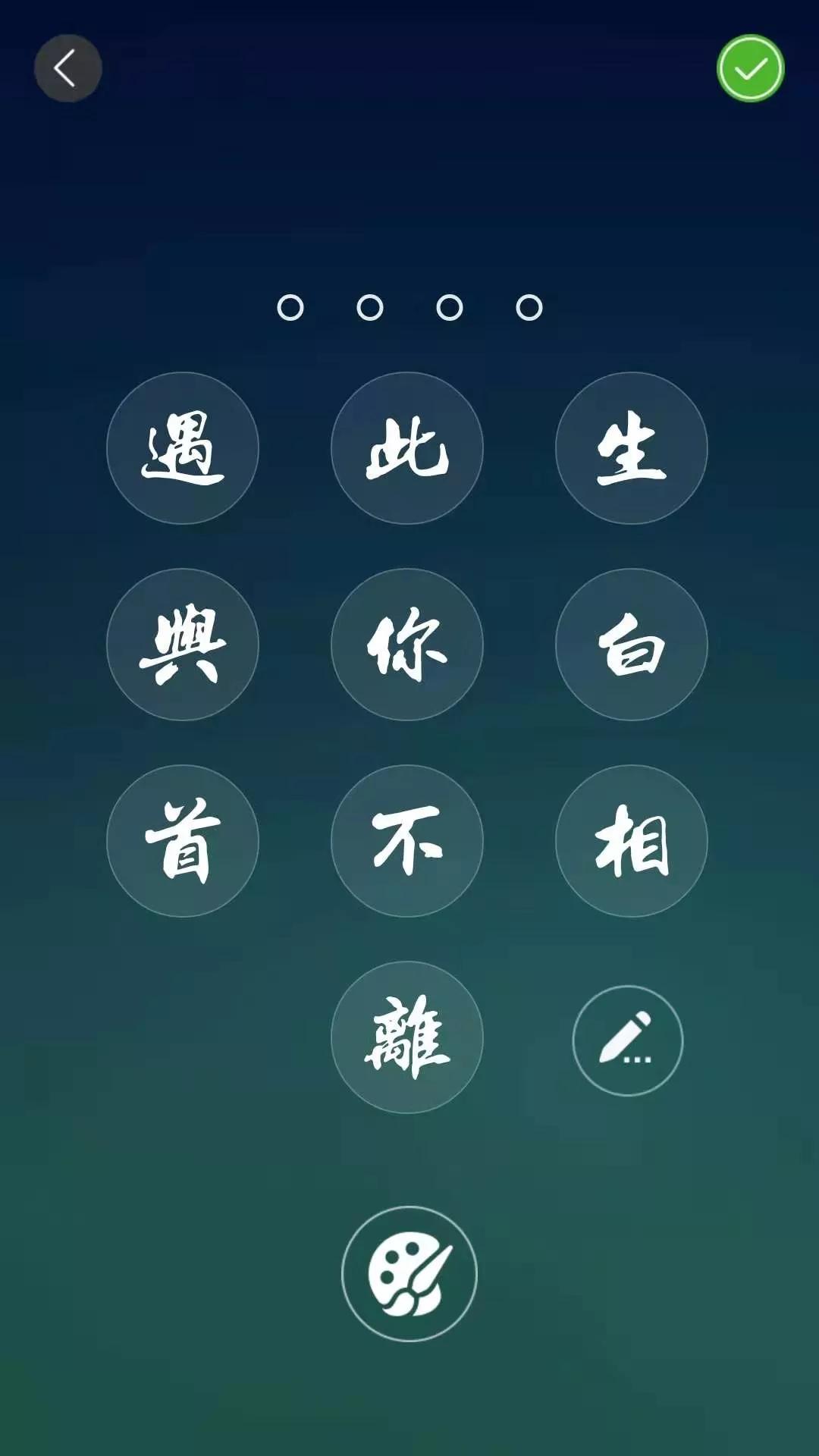
Task: Tap the back arrow icon
Action: click(x=67, y=67)
